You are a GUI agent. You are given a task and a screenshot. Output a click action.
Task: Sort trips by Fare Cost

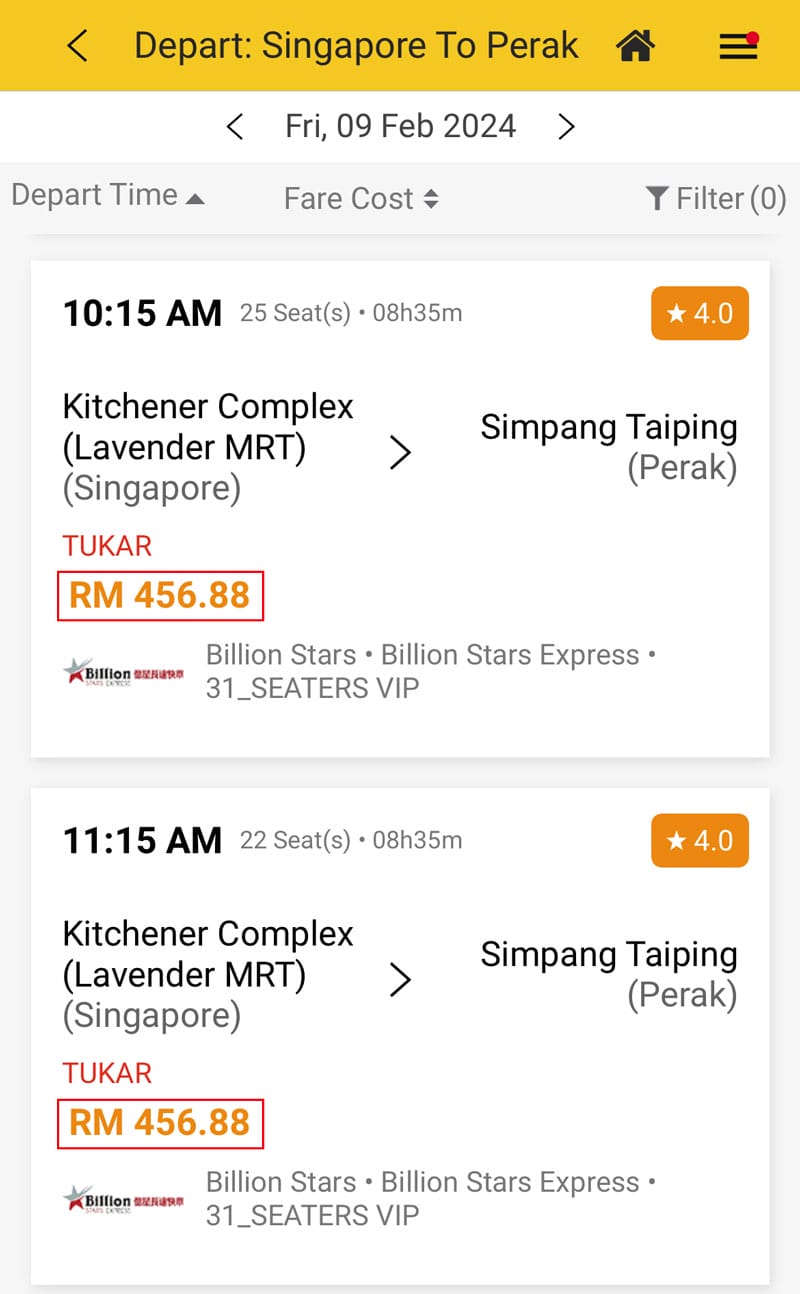361,199
